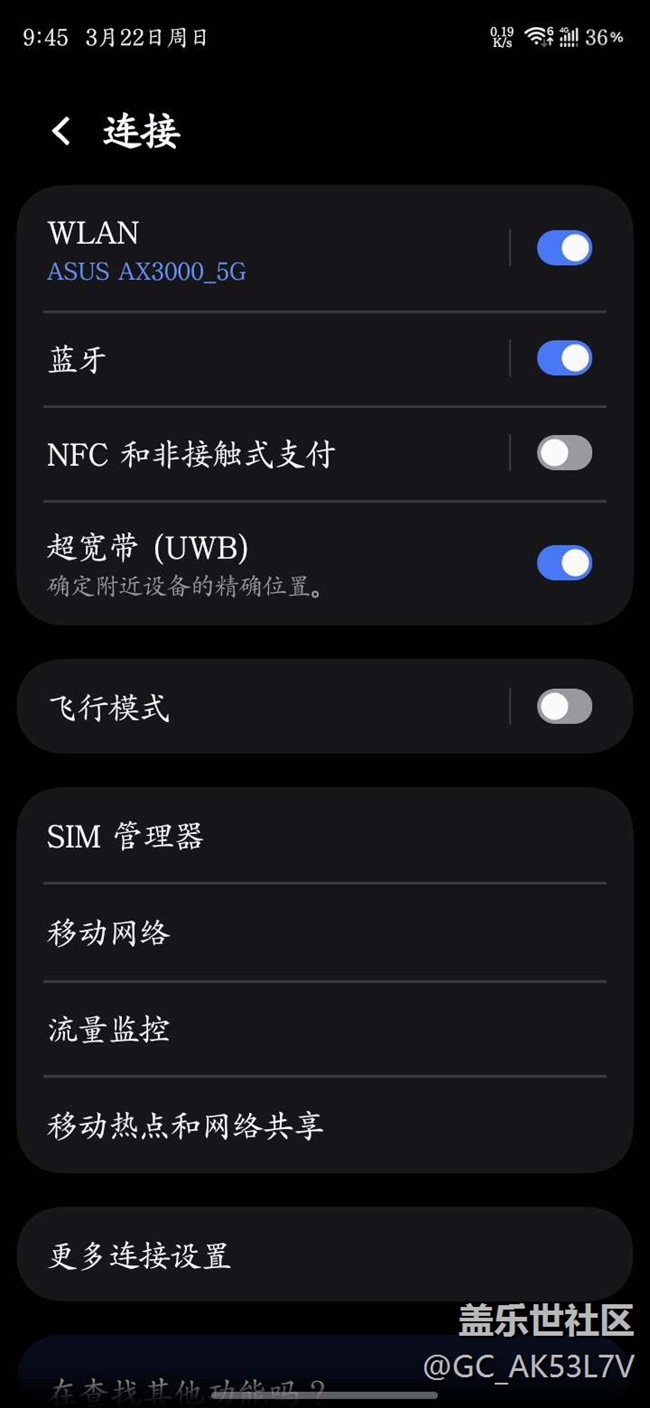Screen dimensions: 650x1408
Task: Turn off 超宽带 (UWB) switch
Action: (x=564, y=563)
